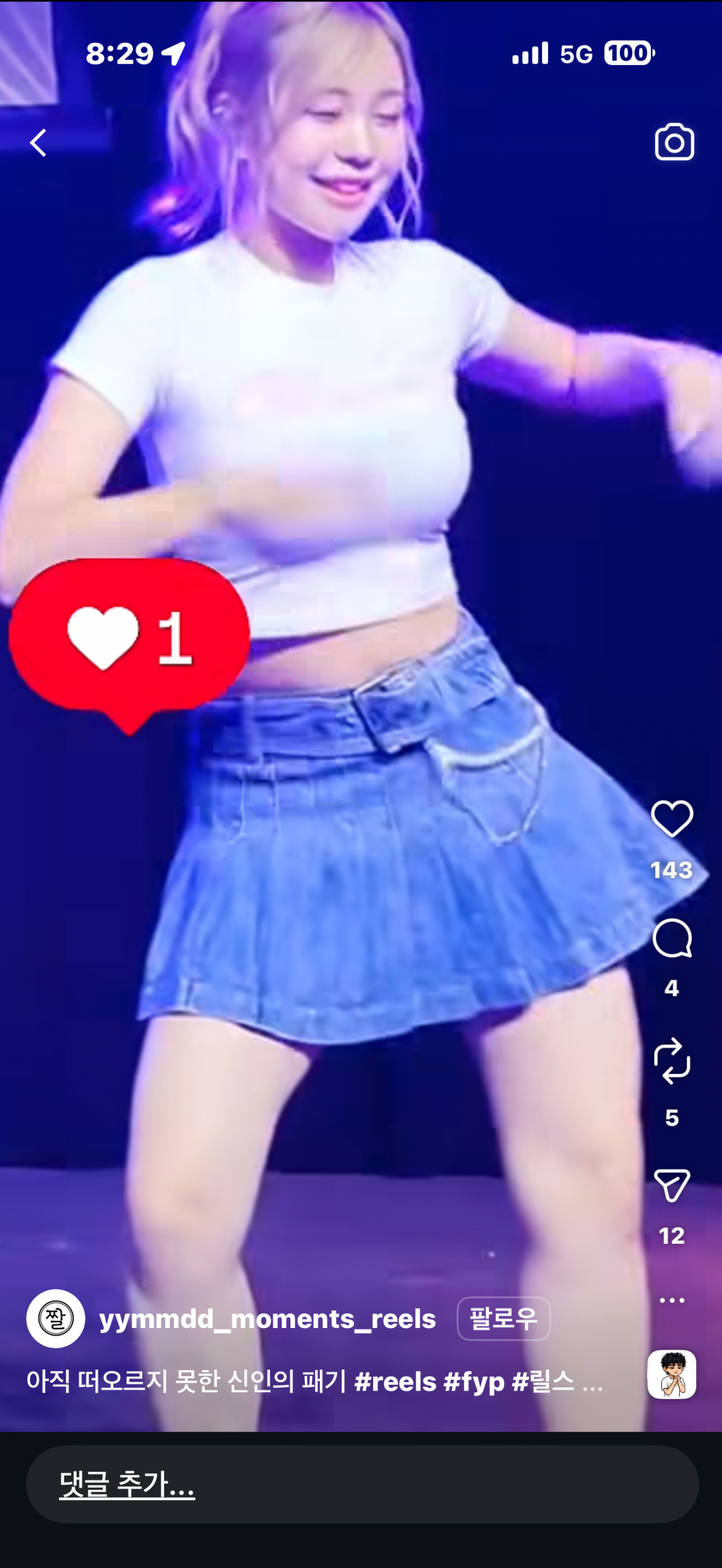Open the yymmdd_moments_reels profile
722x1568 pixels.
267,1318
